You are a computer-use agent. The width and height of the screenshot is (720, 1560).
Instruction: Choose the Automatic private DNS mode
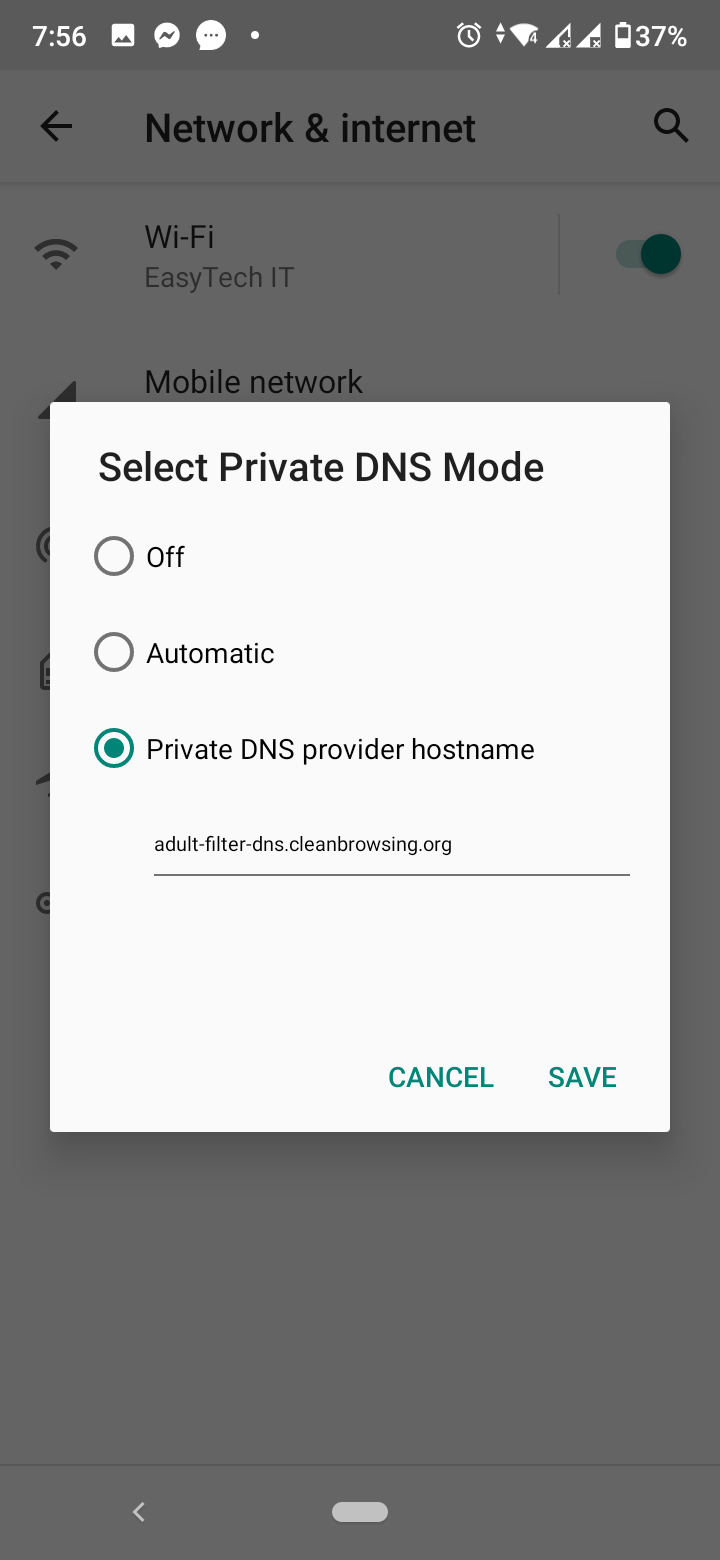[114, 653]
